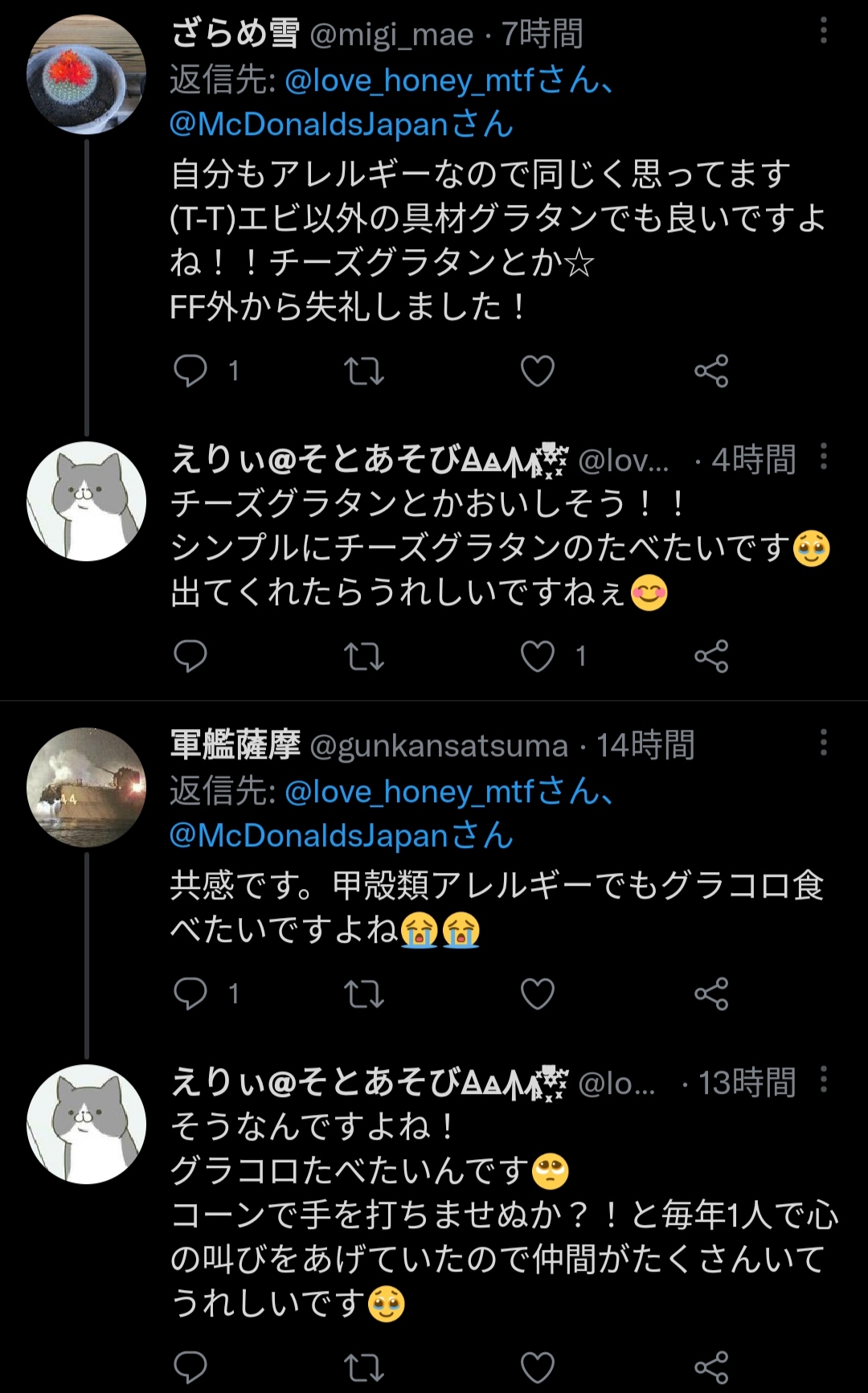Viewport: 868px width, 1393px height.
Task: Like えりぃ's 13時間 reply about コーン
Action: [x=537, y=1366]
